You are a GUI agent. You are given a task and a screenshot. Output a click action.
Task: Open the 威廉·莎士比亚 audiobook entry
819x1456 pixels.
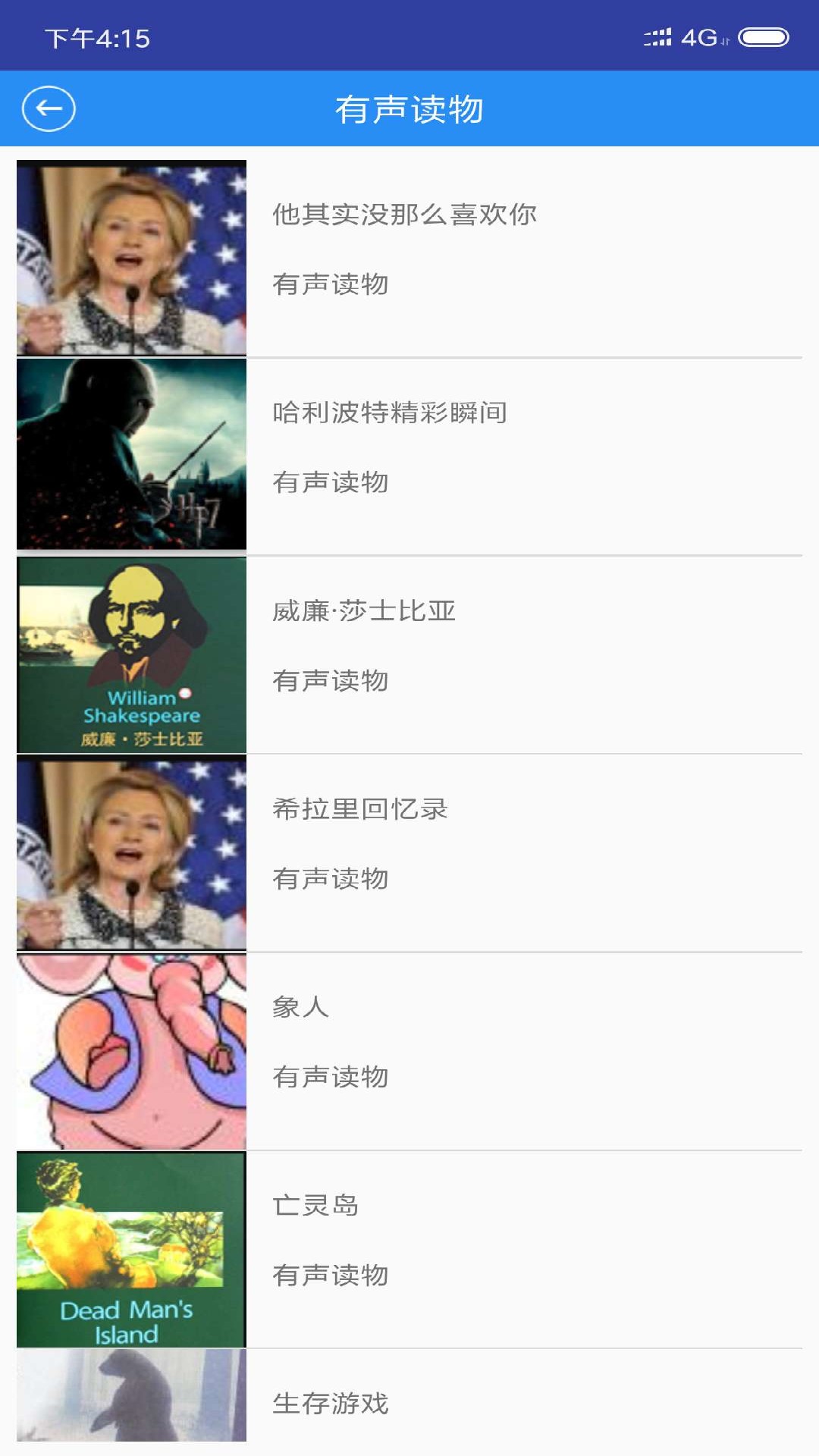pyautogui.click(x=366, y=613)
